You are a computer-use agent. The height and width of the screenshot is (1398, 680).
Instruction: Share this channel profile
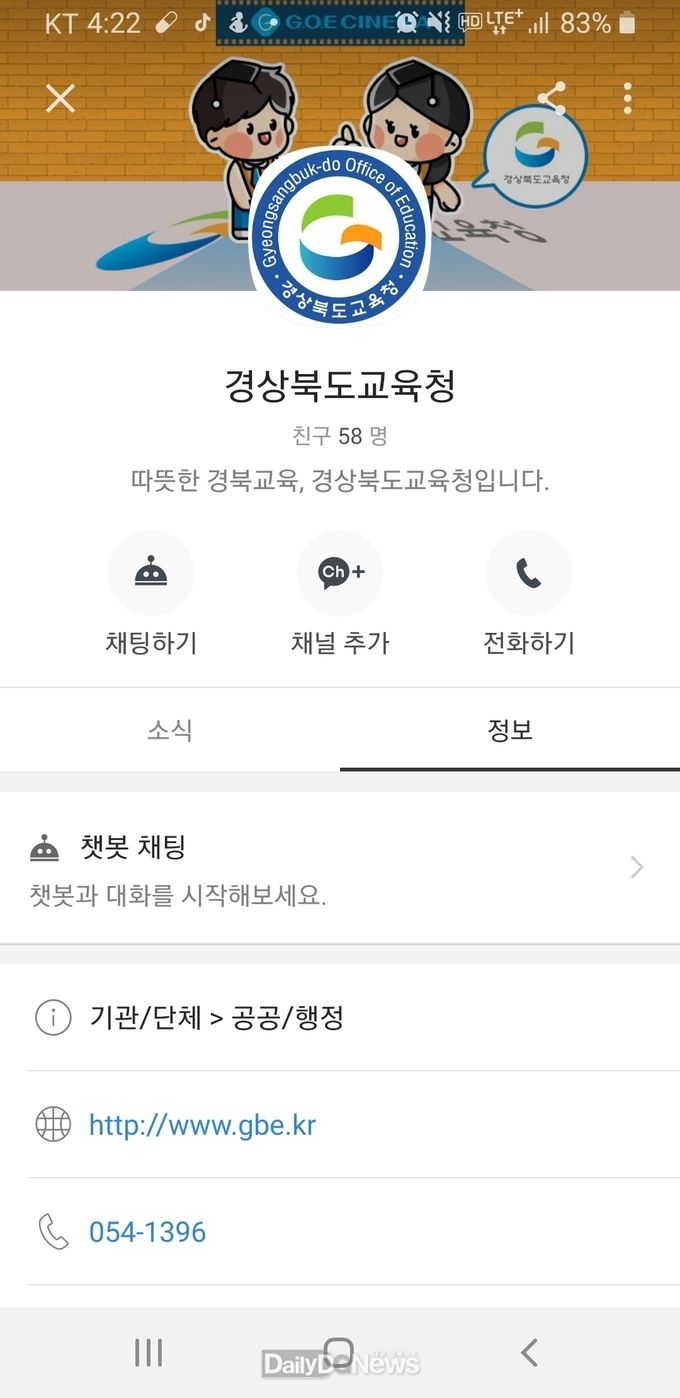coord(552,98)
